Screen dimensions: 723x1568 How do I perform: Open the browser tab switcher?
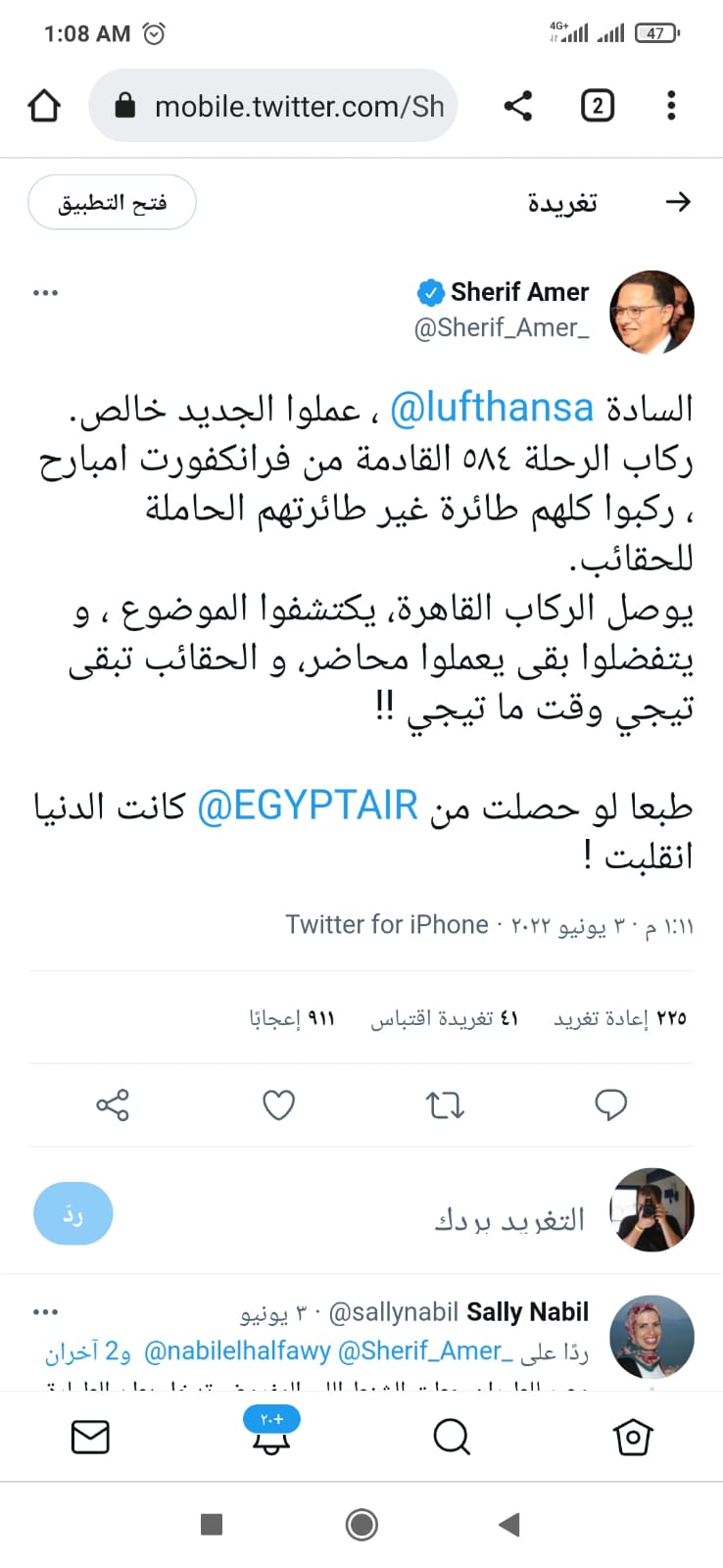[598, 106]
